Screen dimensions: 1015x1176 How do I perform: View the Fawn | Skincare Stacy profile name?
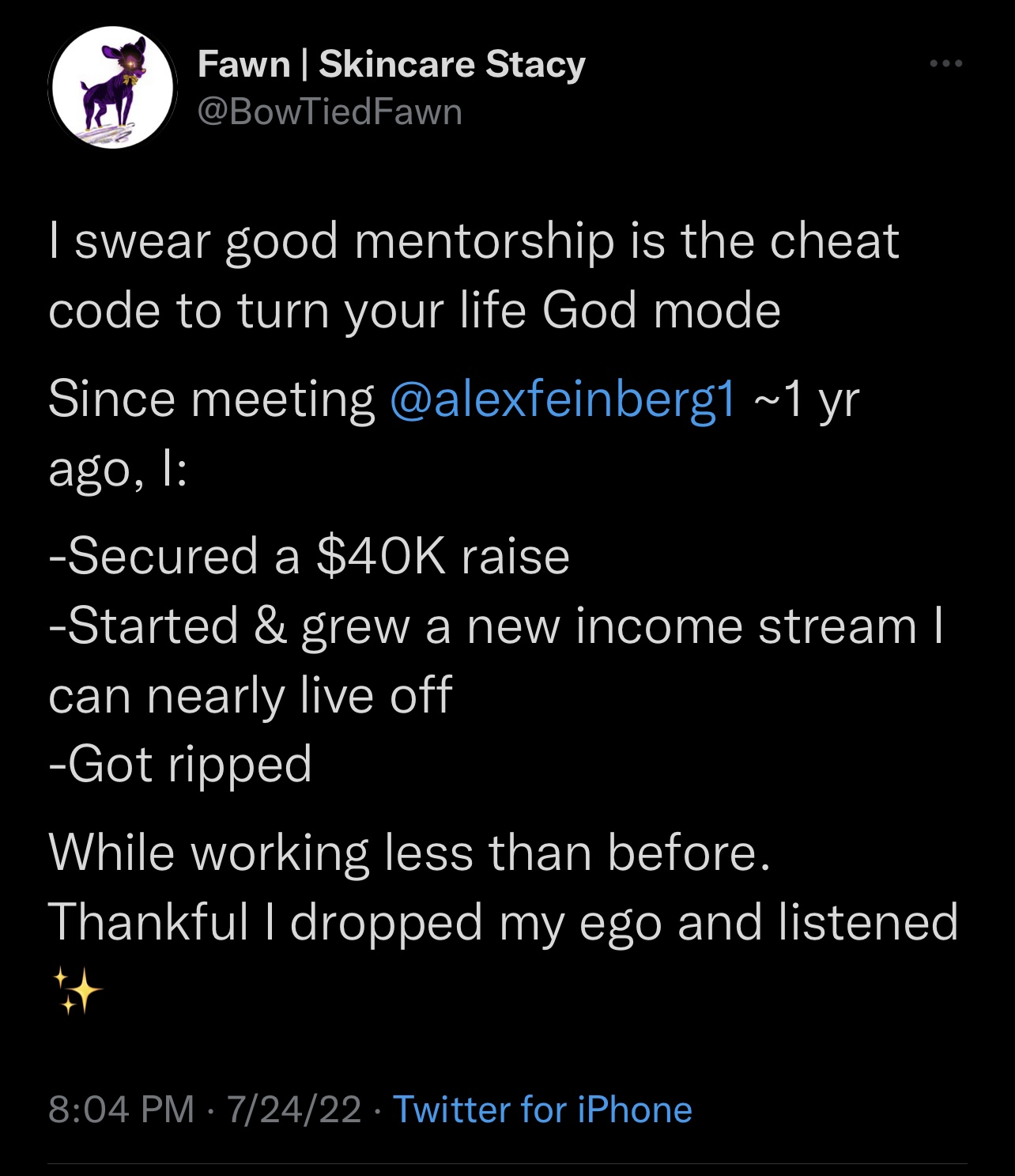tap(391, 64)
